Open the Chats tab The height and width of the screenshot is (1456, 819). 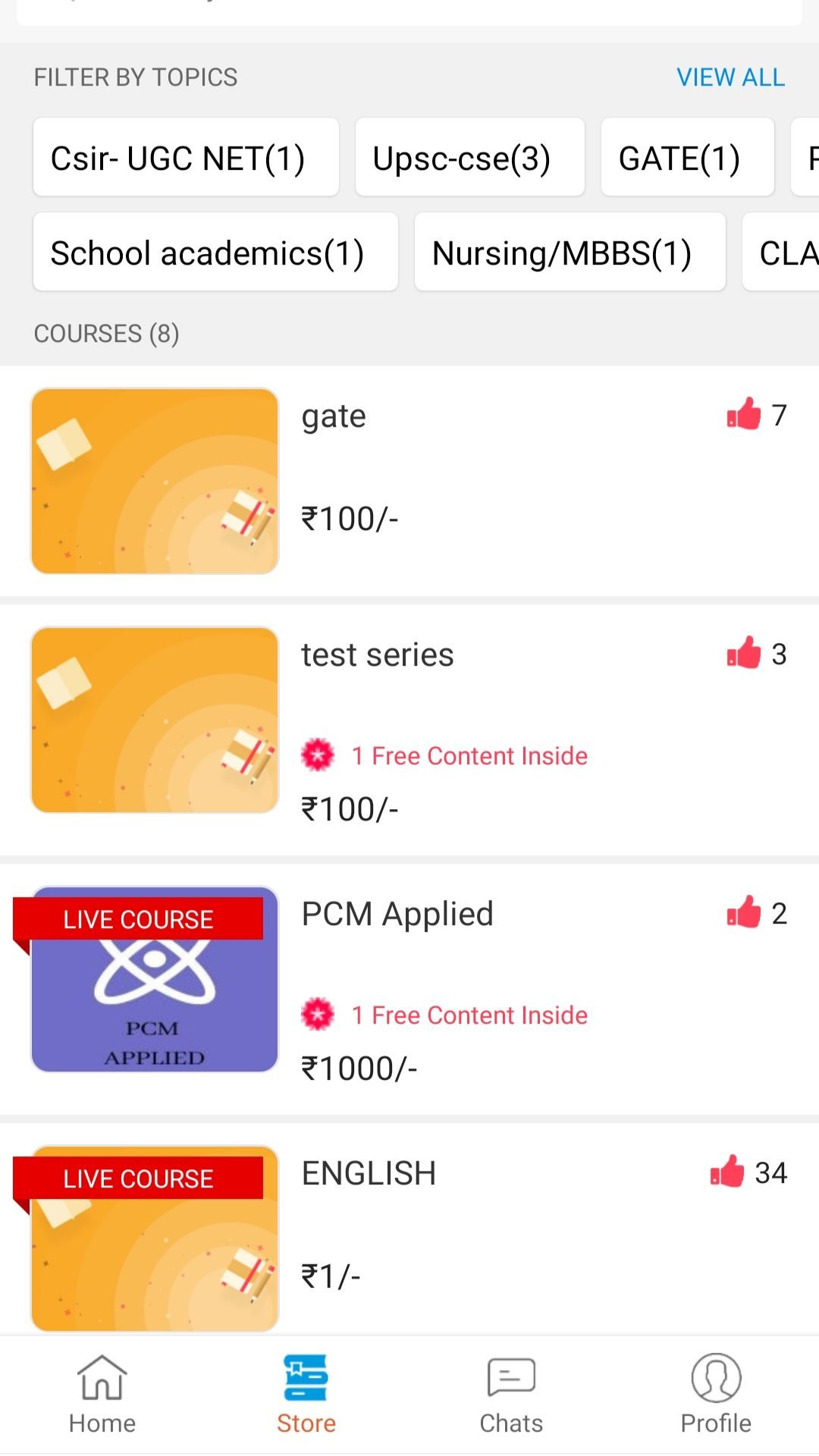point(511,1395)
